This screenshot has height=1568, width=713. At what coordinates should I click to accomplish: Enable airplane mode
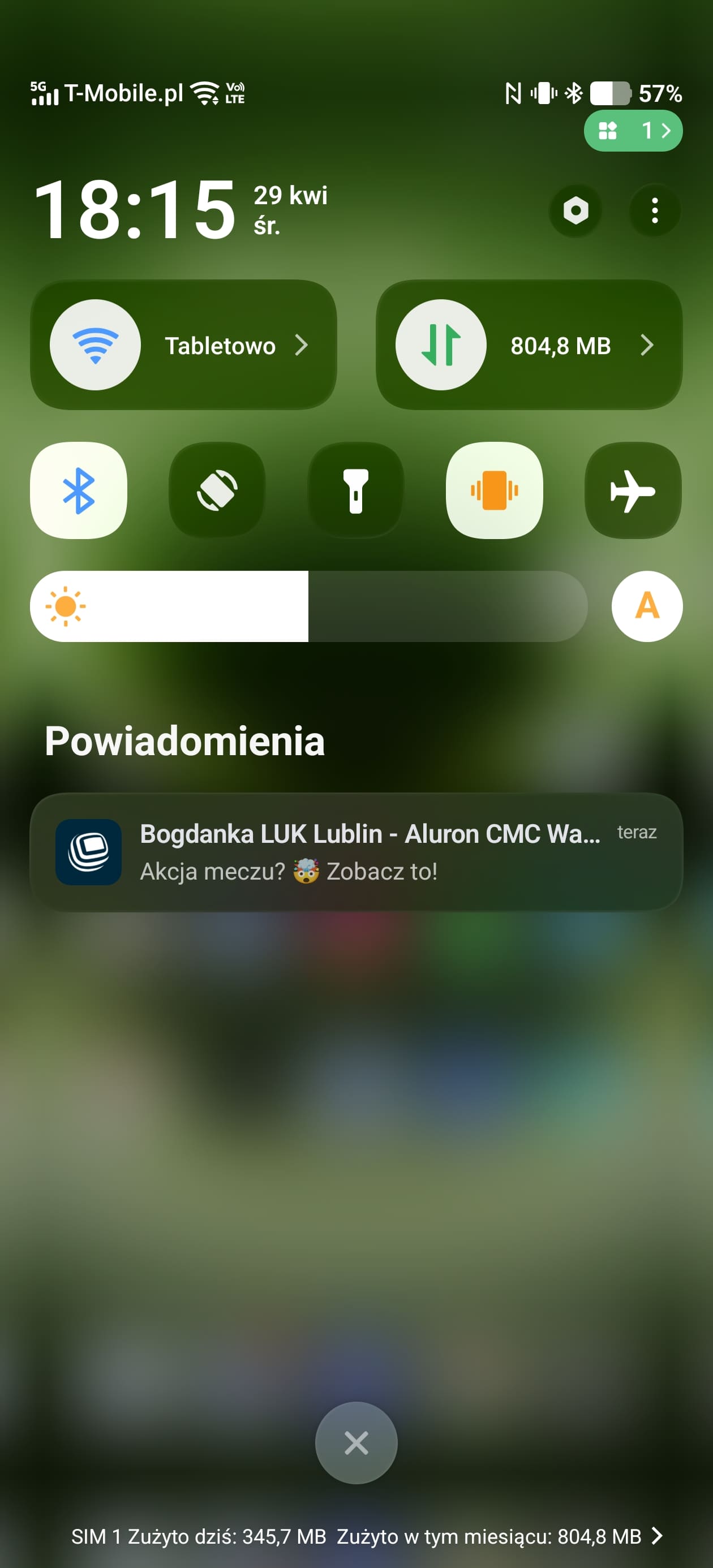point(633,490)
